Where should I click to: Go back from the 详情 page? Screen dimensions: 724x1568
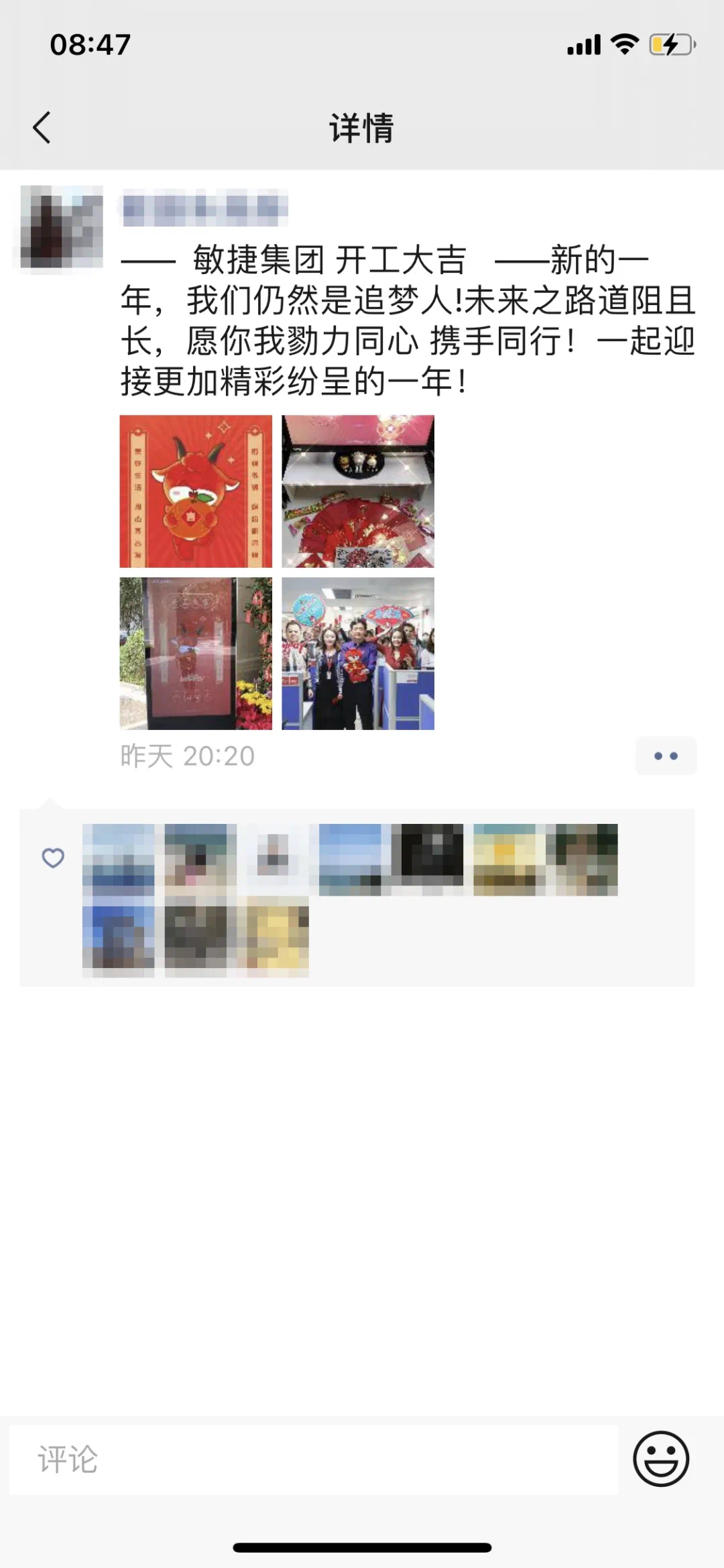point(42,127)
